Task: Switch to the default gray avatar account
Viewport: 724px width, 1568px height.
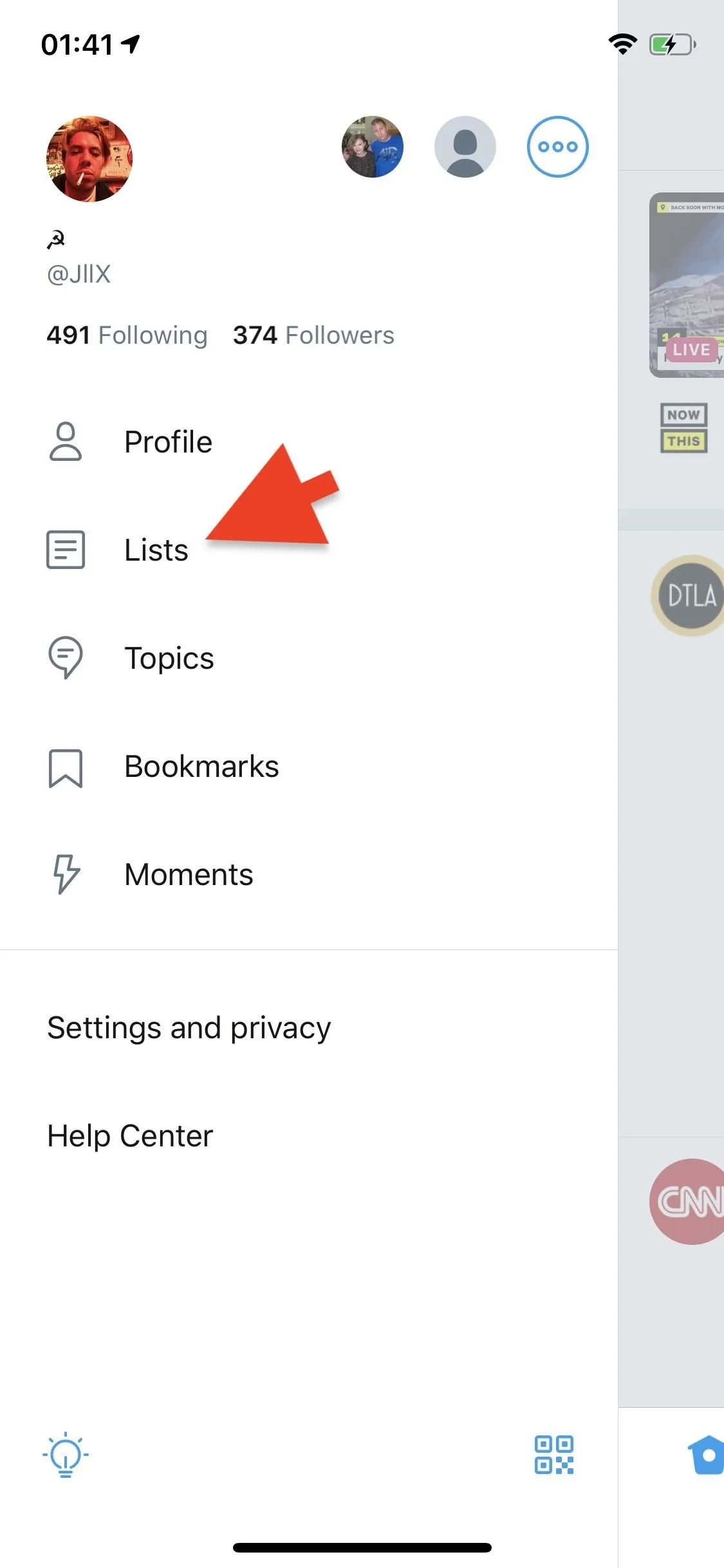Action: click(465, 147)
